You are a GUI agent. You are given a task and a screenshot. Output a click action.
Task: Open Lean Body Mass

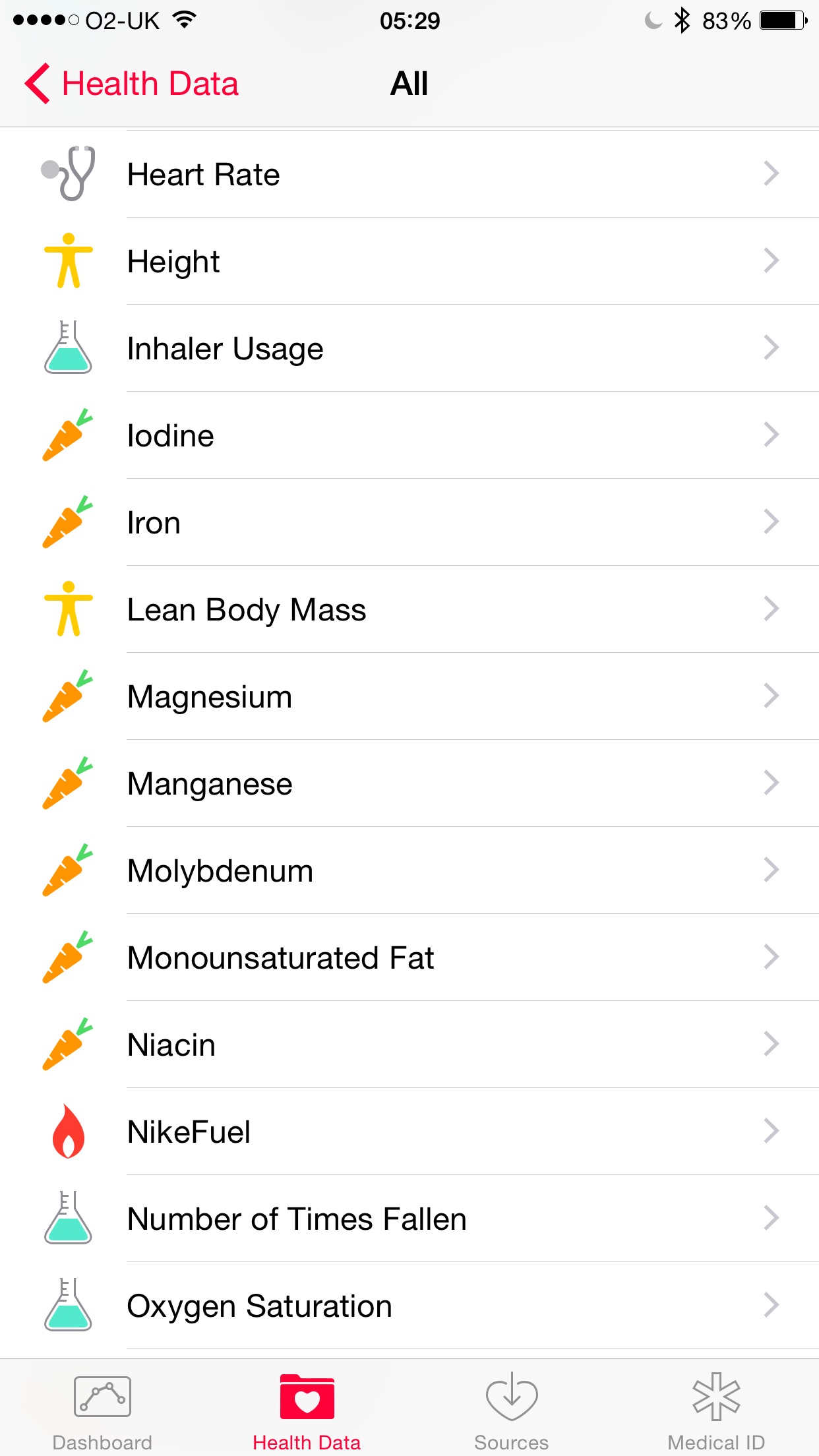point(409,609)
